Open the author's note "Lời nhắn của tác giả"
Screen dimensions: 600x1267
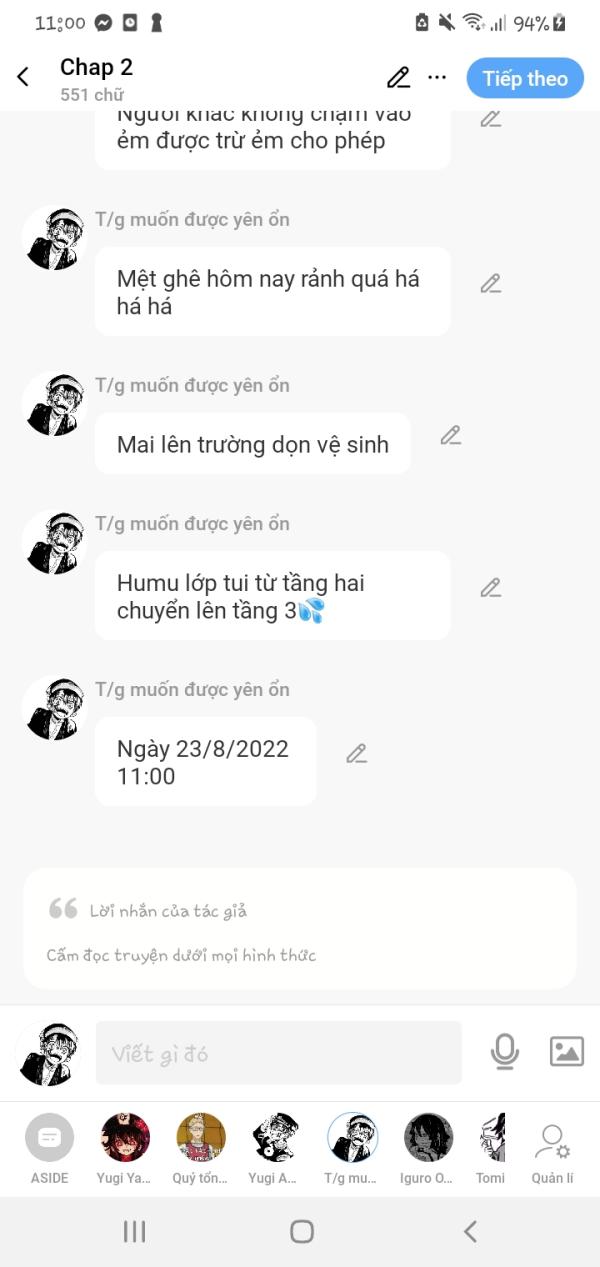pyautogui.click(x=300, y=930)
